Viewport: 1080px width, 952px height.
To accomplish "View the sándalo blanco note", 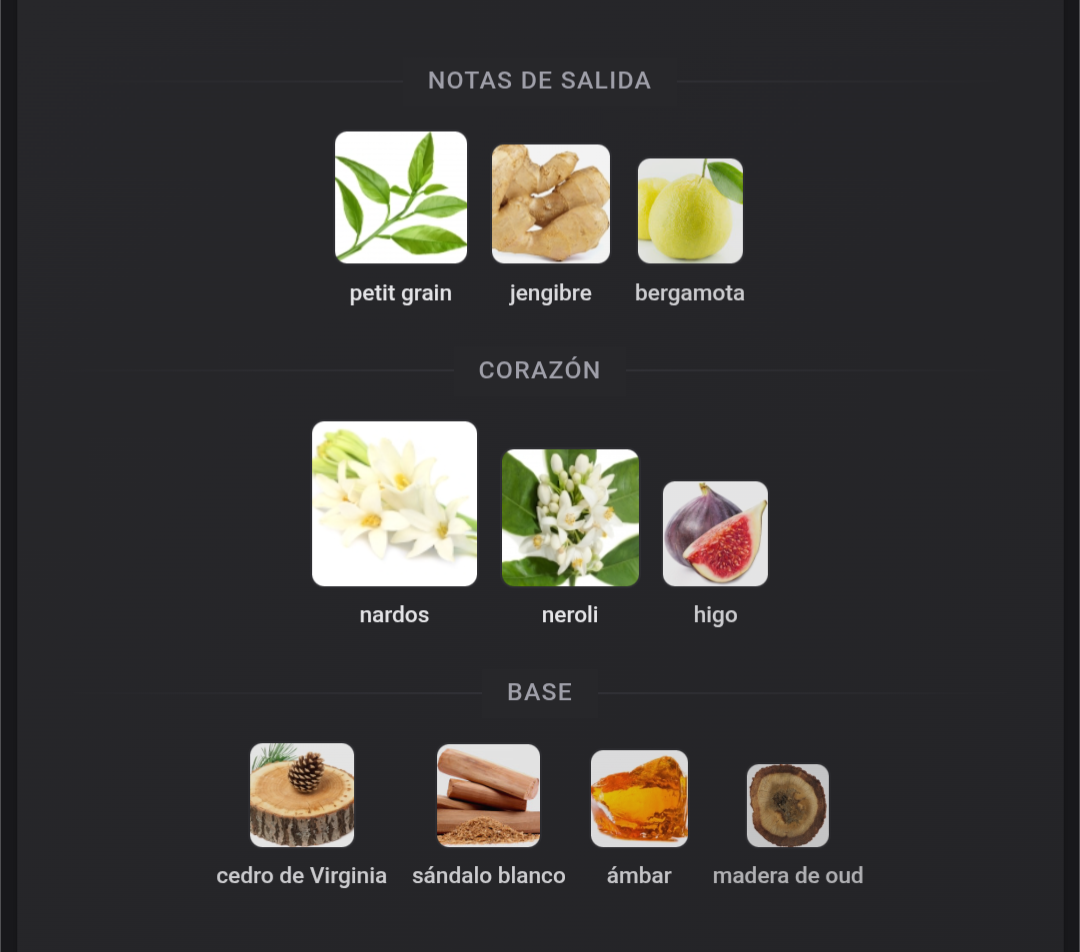I will (488, 796).
